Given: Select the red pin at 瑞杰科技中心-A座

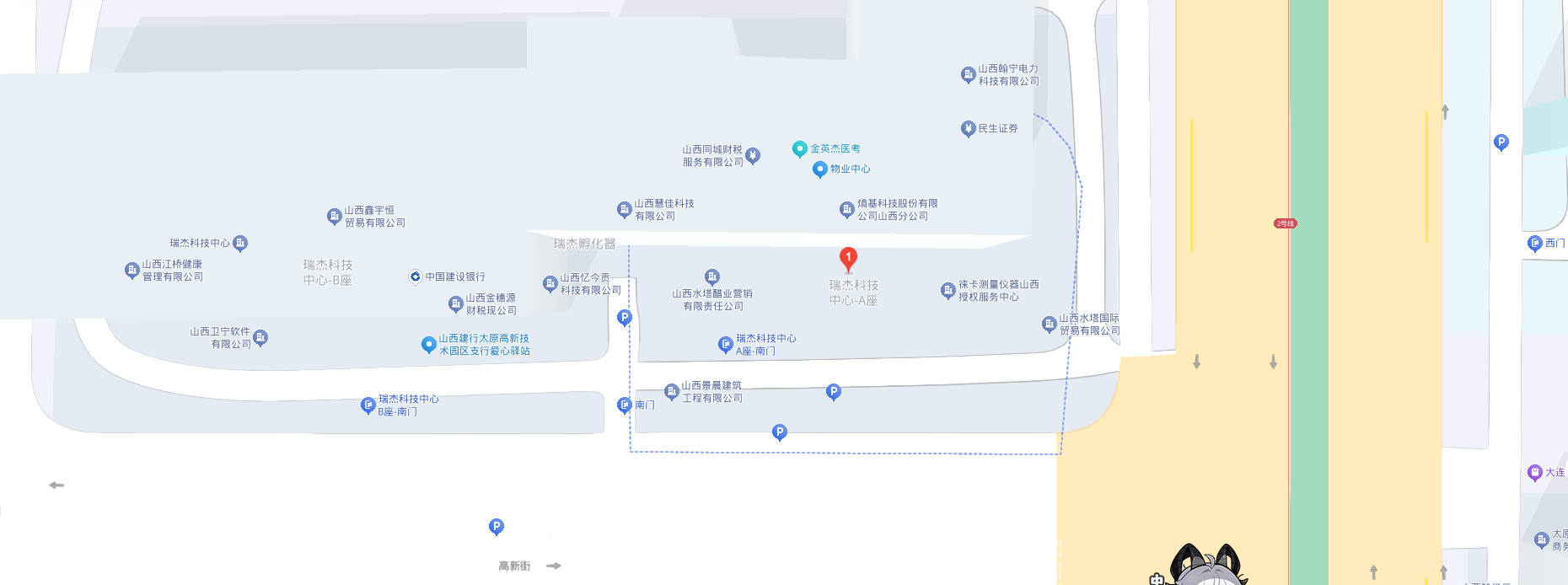Looking at the screenshot, I should [848, 259].
